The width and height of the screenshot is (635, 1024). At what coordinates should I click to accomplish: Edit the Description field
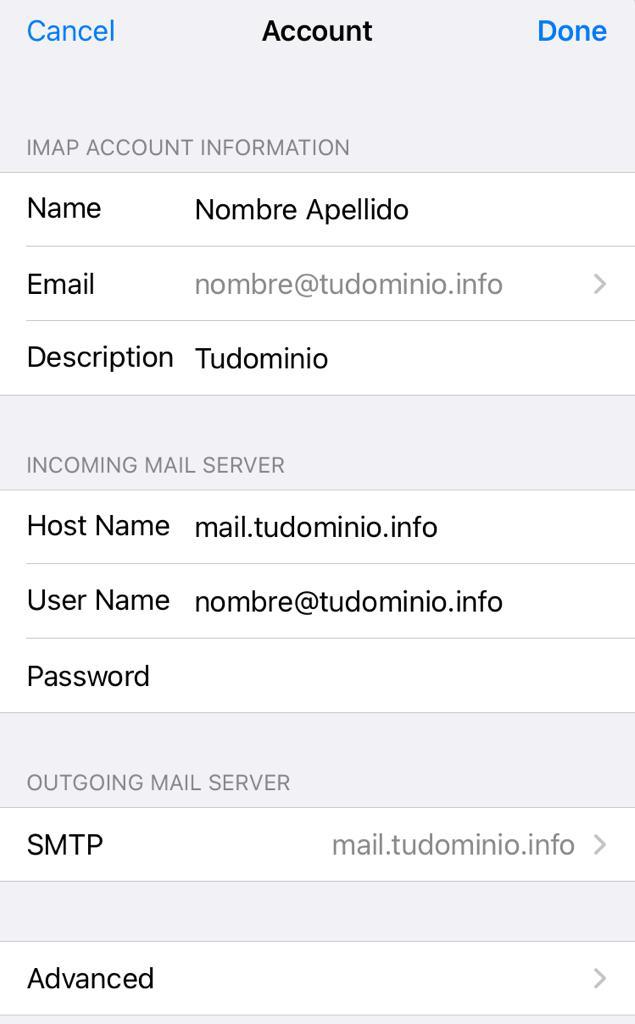(318, 358)
